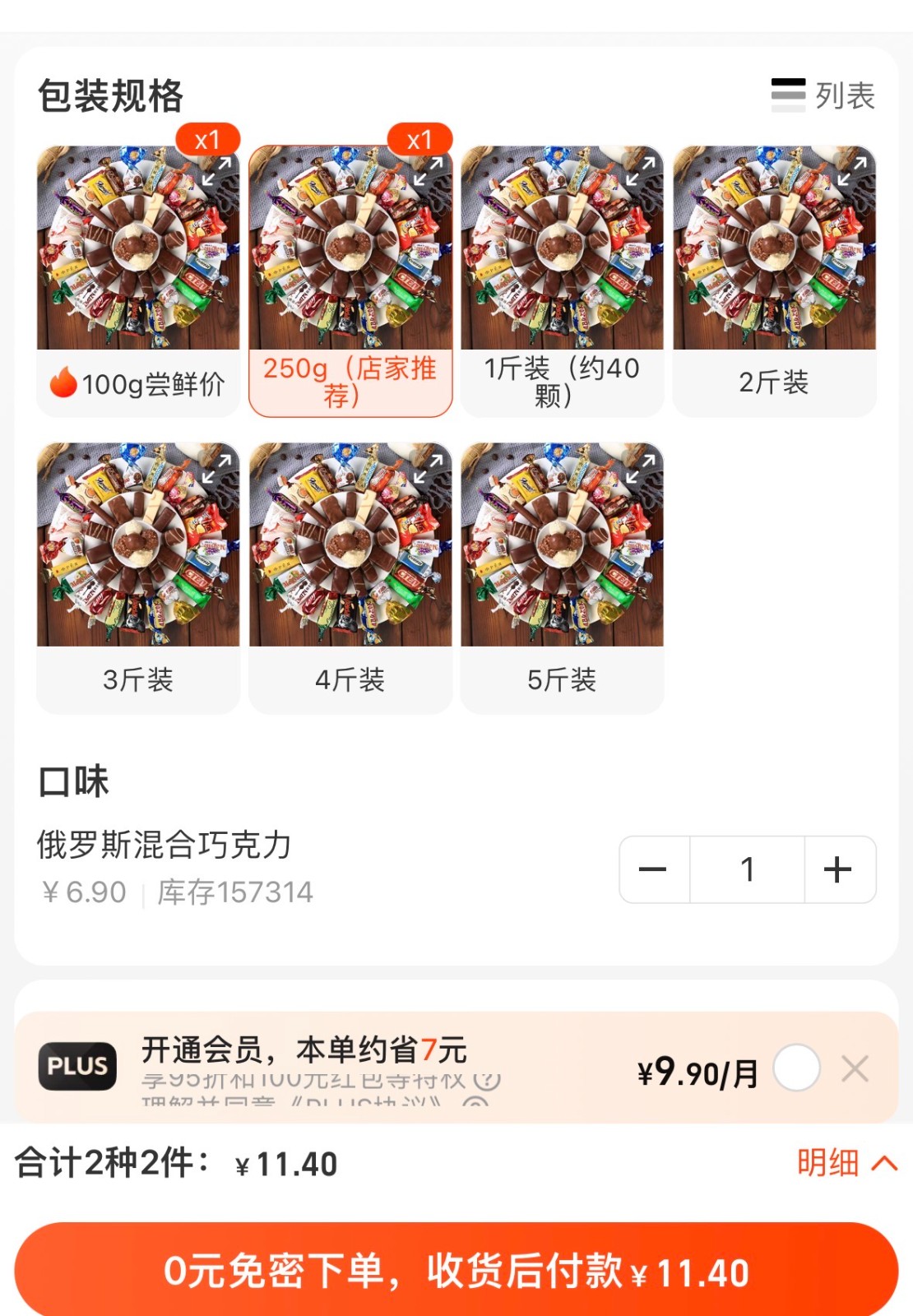Select the 100g尝鲜价 package option
The image size is (913, 1316).
[138, 383]
